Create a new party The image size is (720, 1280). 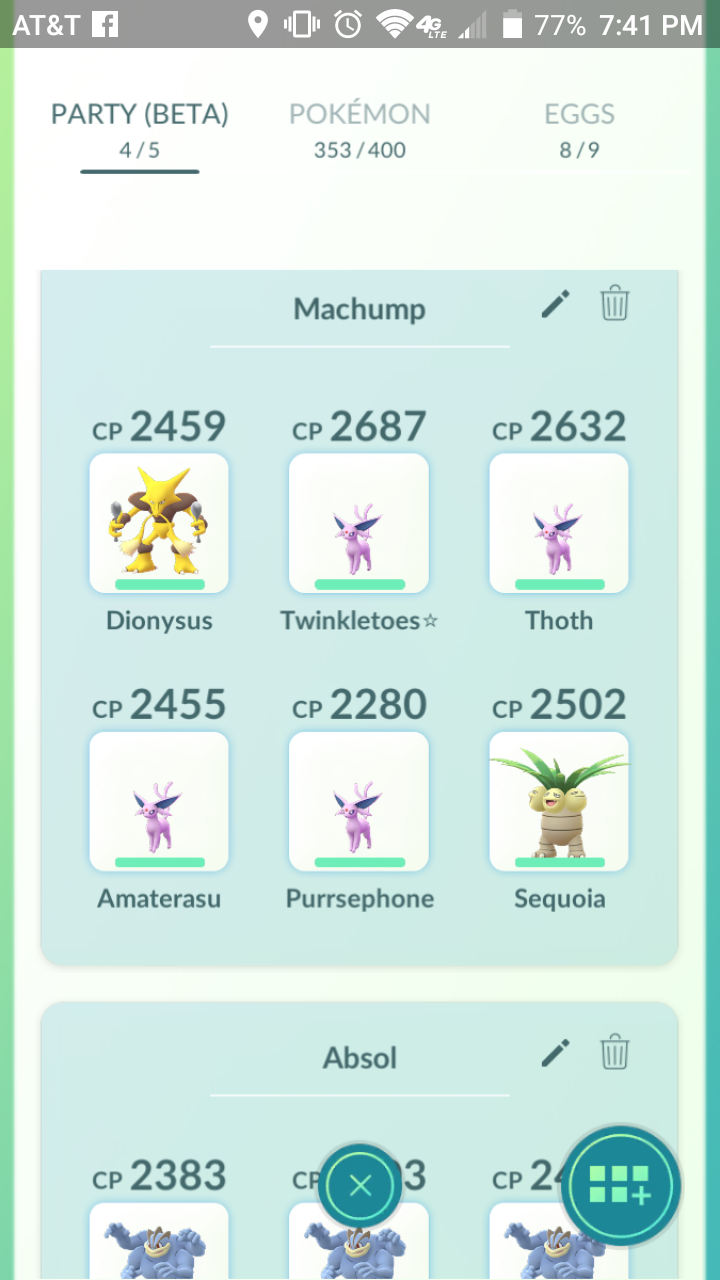click(620, 1186)
